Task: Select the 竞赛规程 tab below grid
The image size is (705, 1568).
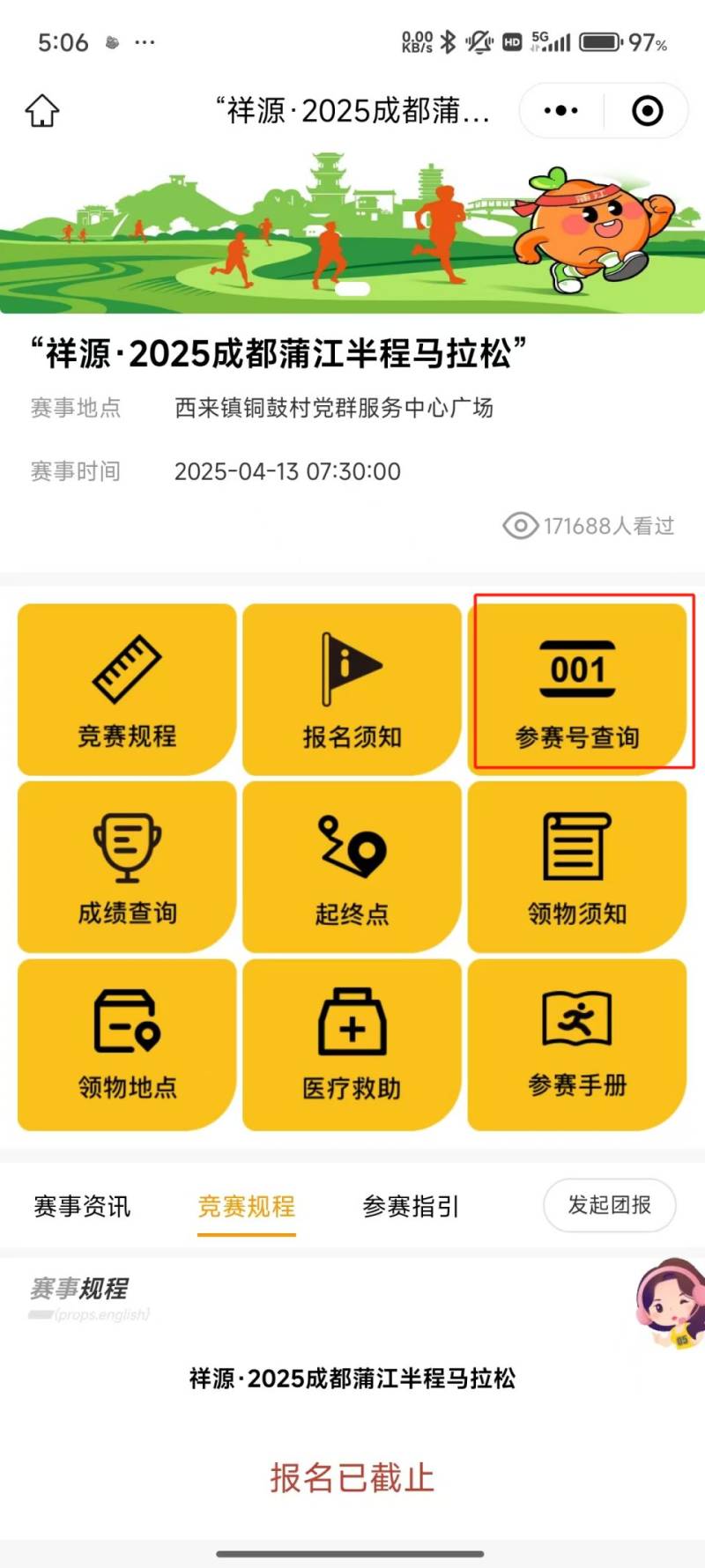Action: click(246, 1206)
